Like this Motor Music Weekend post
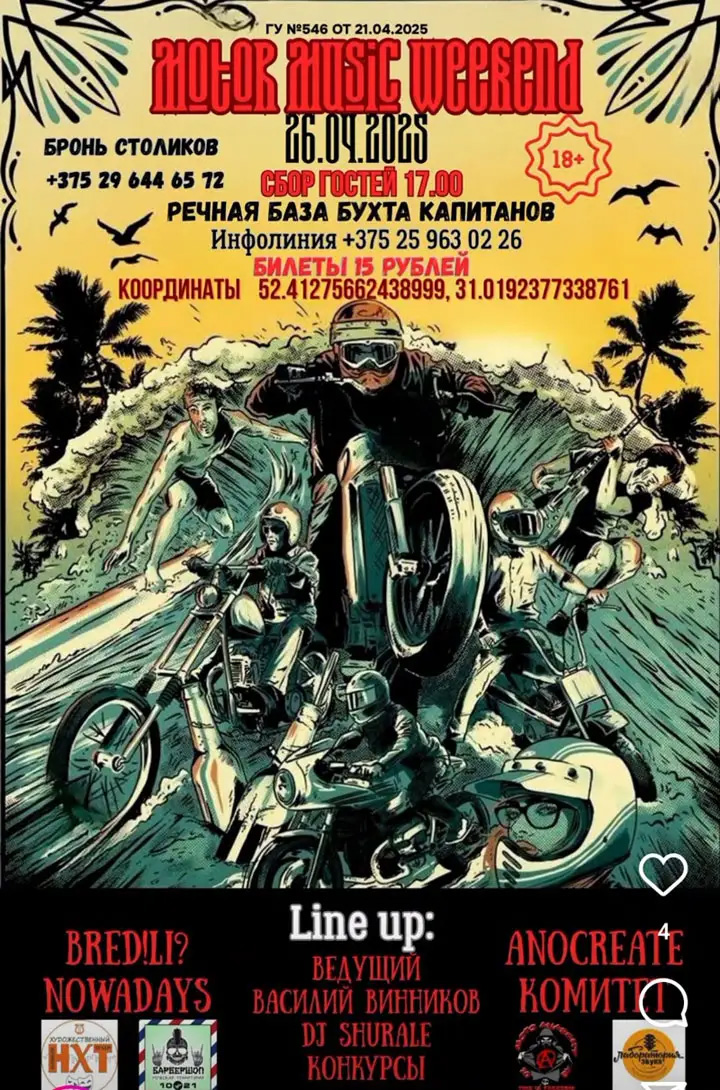Image resolution: width=720 pixels, height=1090 pixels. [x=663, y=875]
